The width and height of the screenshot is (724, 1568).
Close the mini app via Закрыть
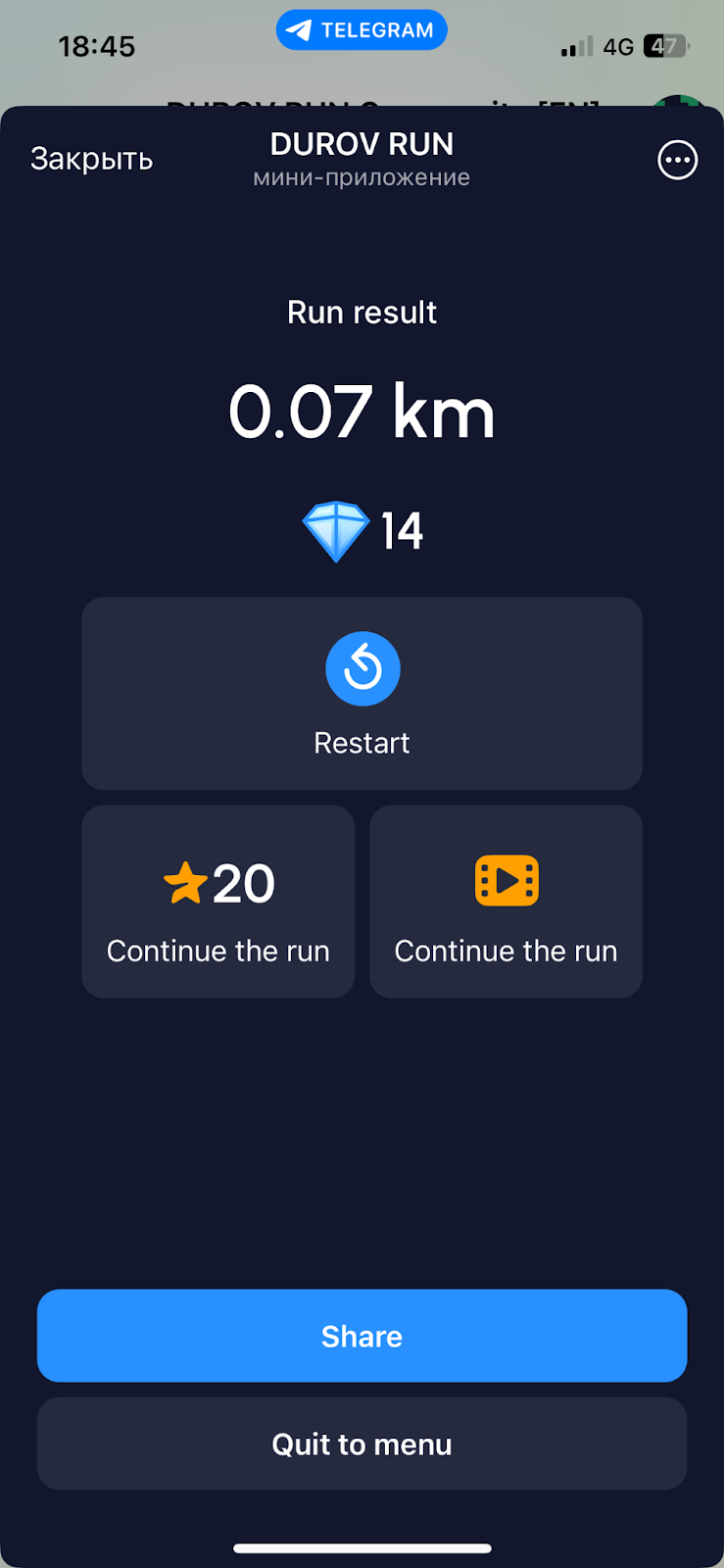[91, 159]
